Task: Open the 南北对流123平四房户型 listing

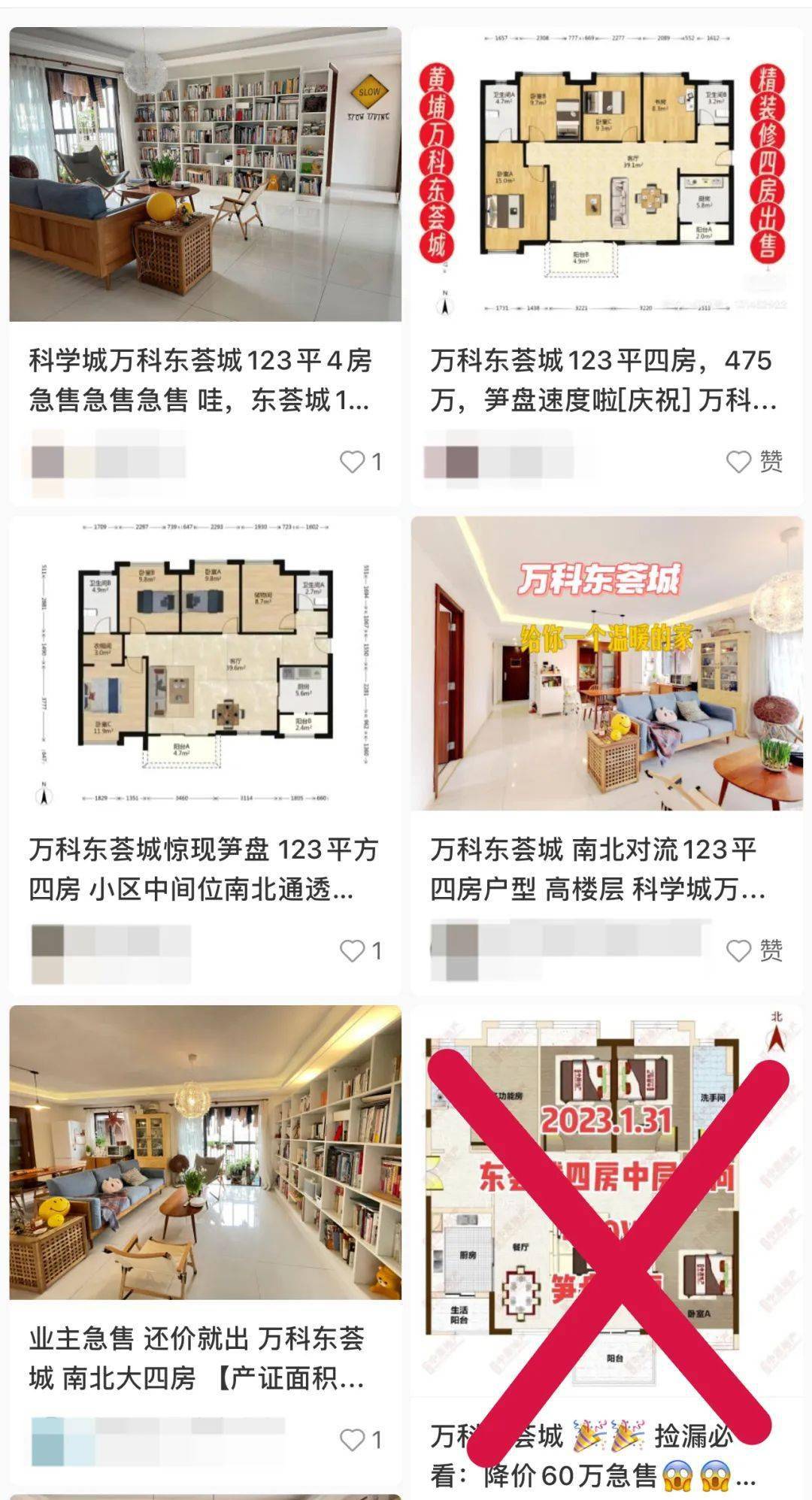Action: pyautogui.click(x=606, y=663)
